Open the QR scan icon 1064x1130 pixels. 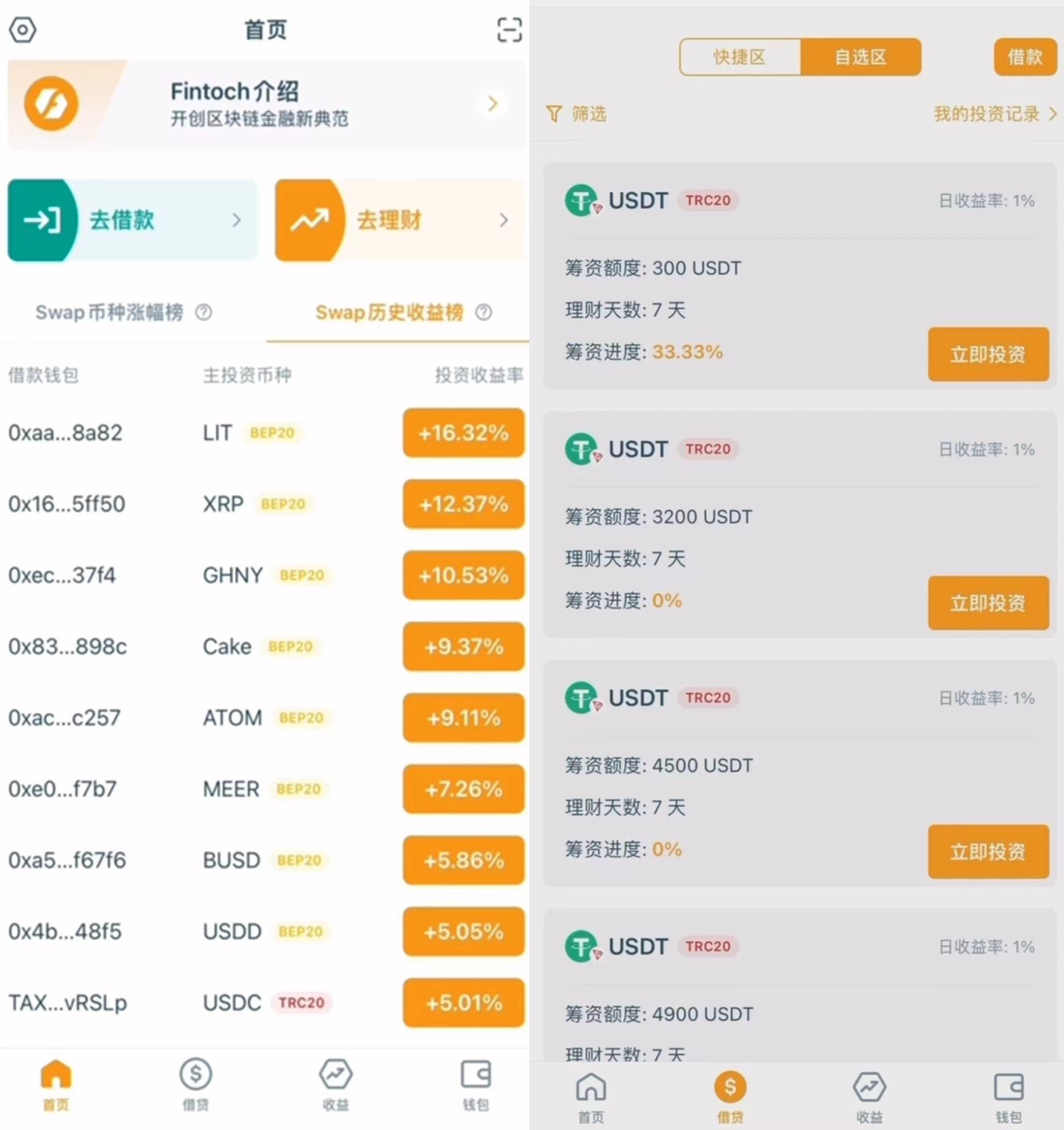(509, 30)
